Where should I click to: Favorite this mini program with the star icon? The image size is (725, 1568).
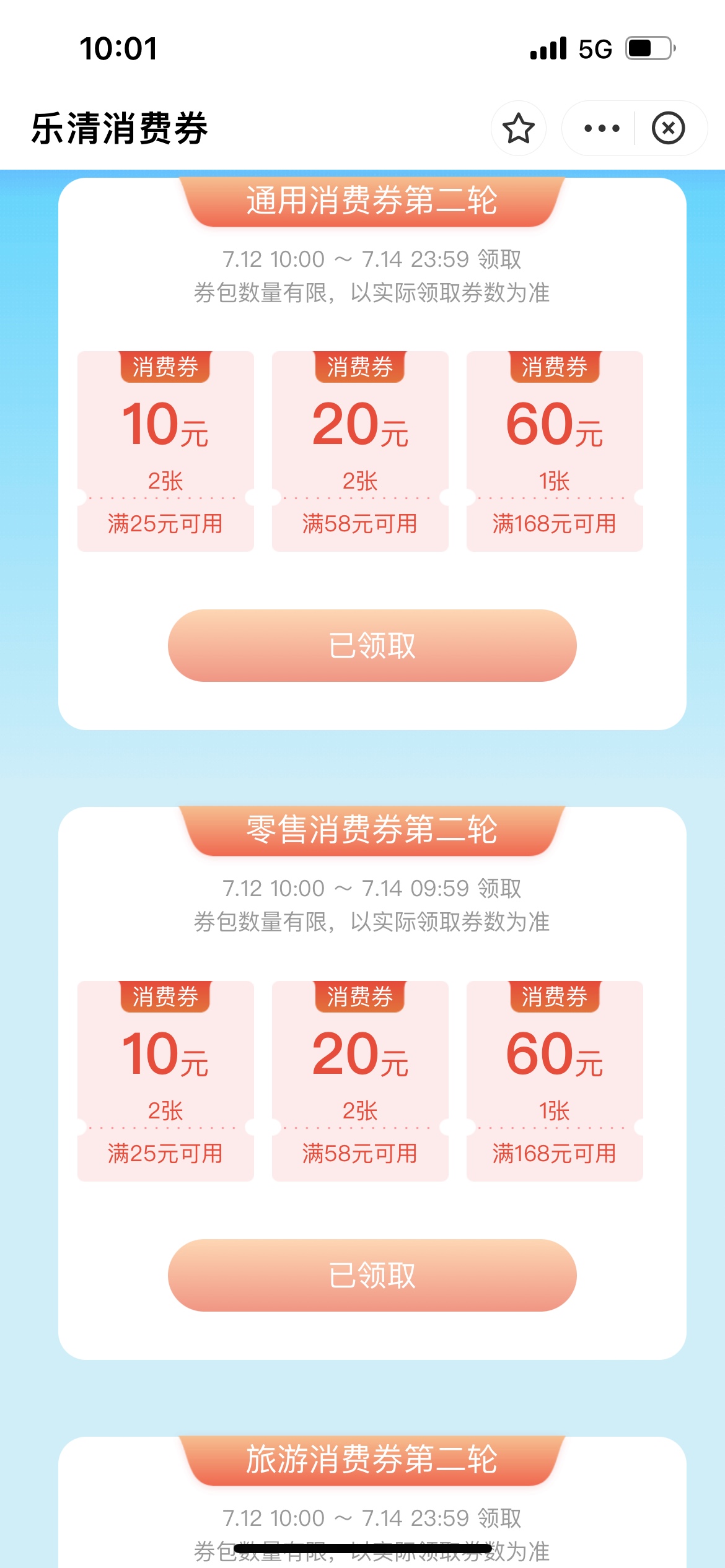tap(518, 128)
